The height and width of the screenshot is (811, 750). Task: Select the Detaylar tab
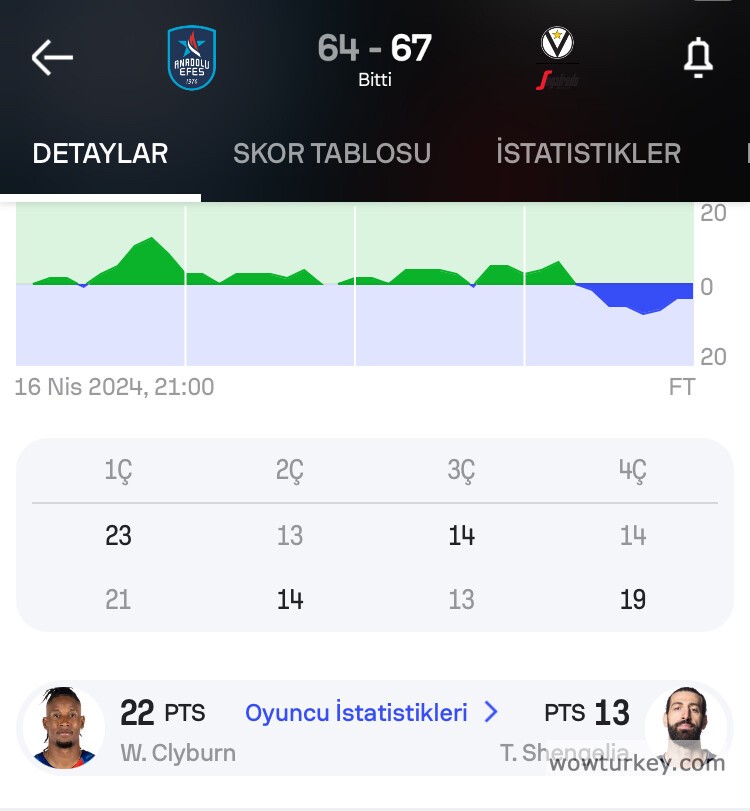100,153
